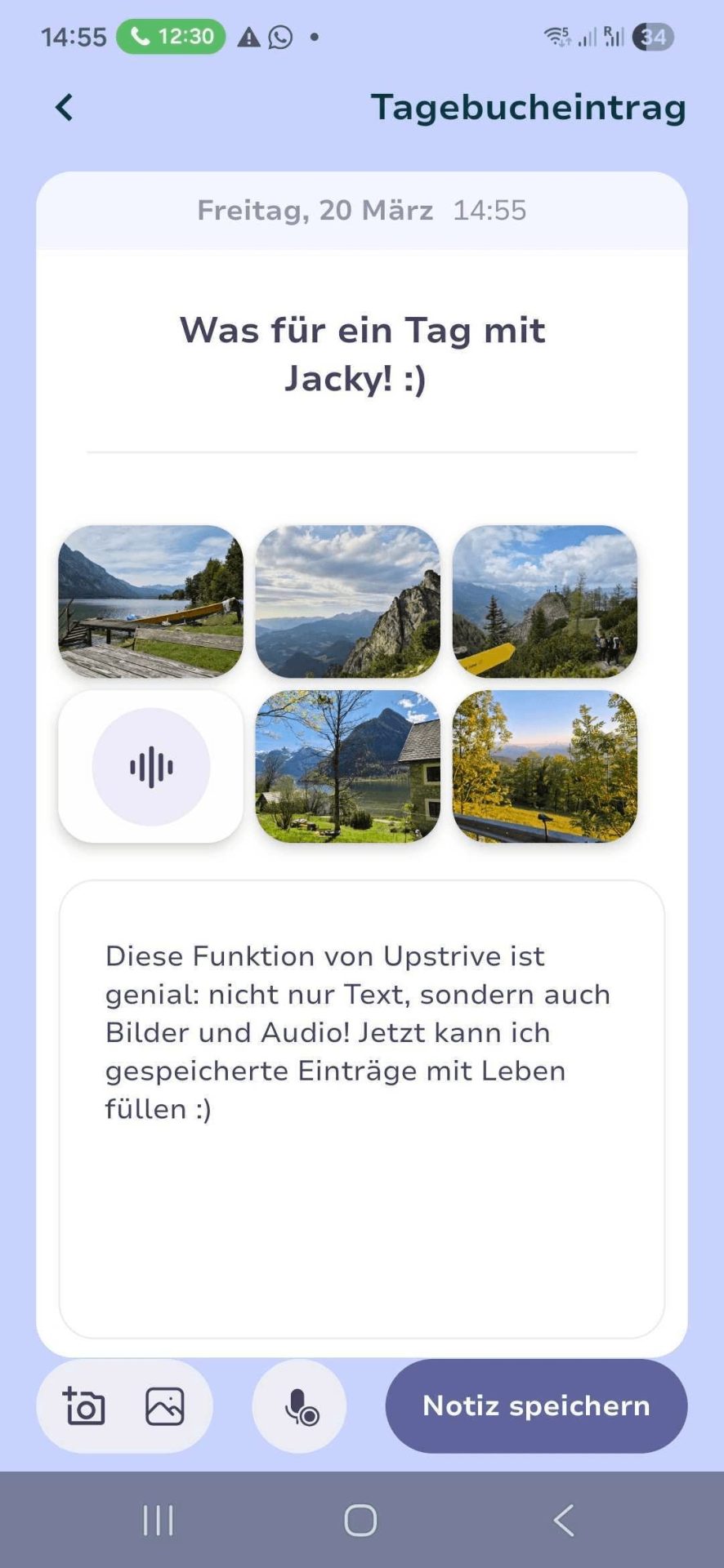
Task: Edit the title 'Was für ein Tag mit Jacky!'
Action: tap(362, 354)
